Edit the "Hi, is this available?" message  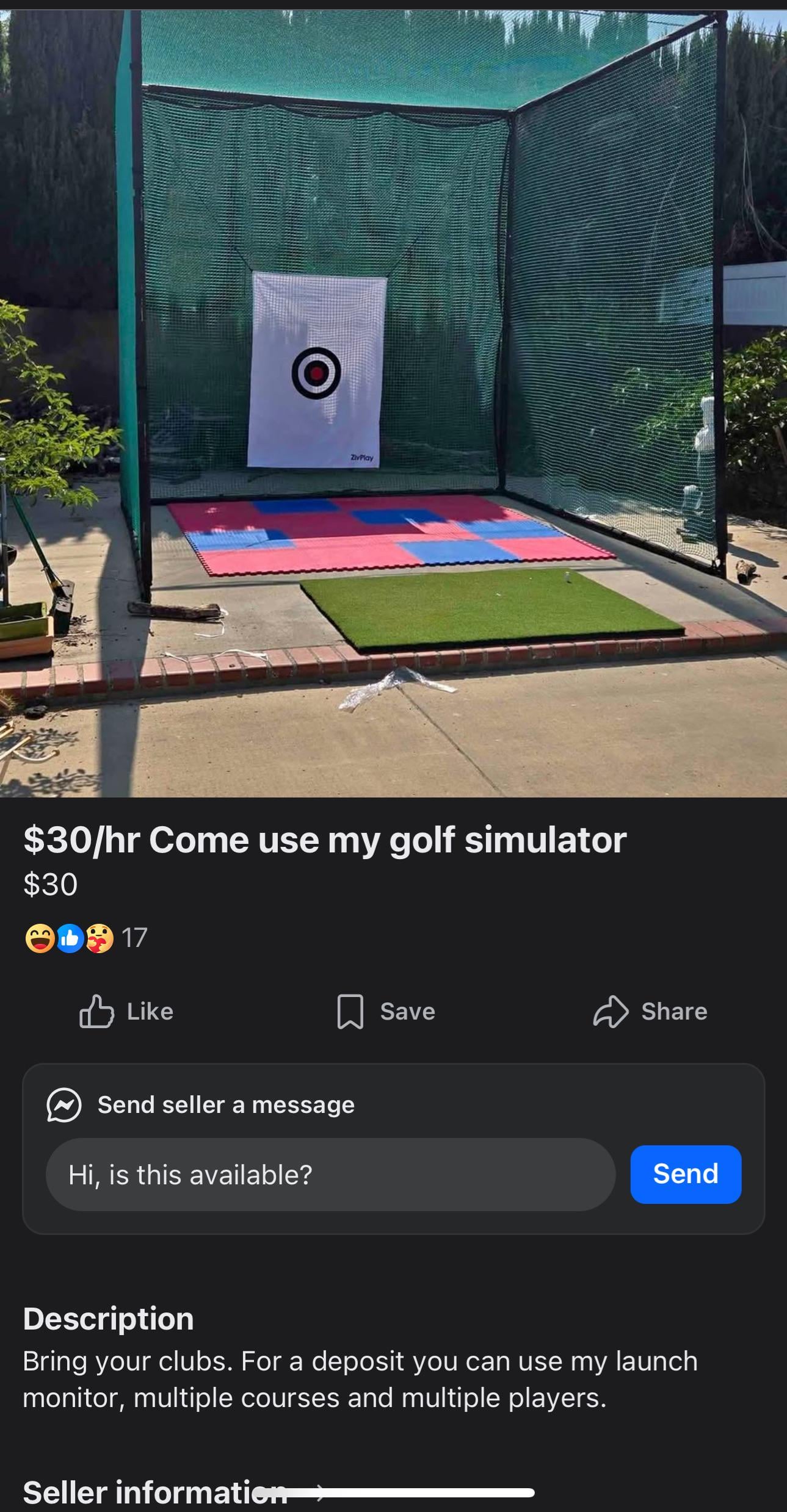330,1175
